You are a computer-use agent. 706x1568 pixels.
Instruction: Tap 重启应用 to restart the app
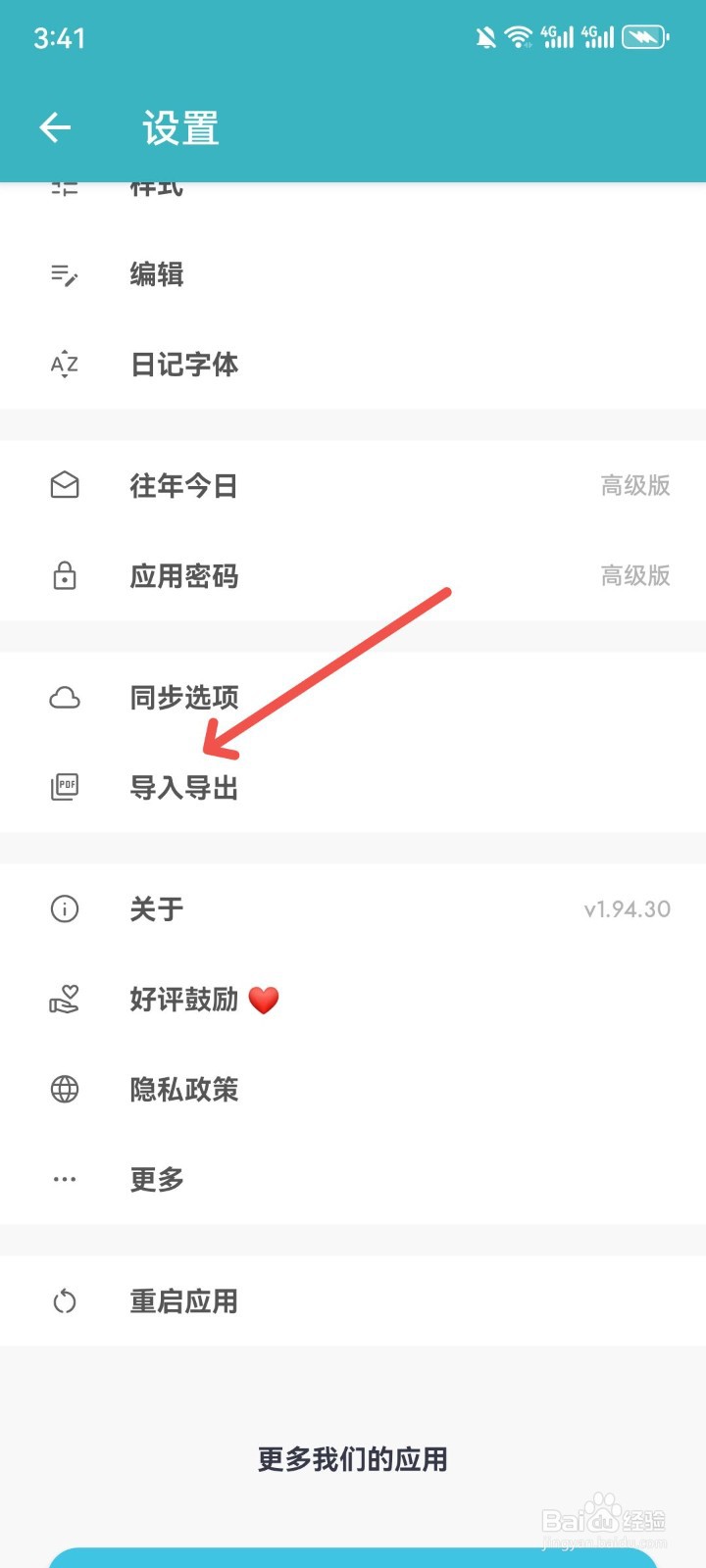coord(182,1300)
